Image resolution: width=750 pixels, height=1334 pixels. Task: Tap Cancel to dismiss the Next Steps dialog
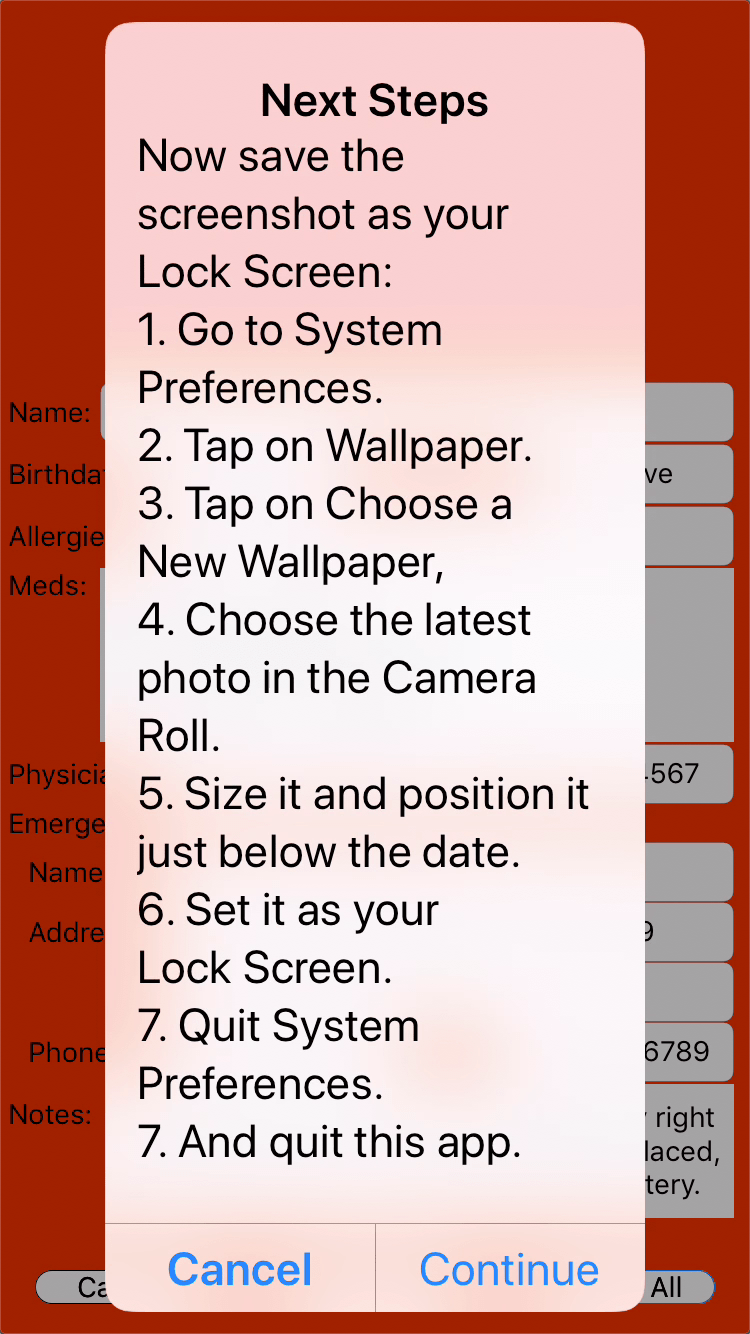pyautogui.click(x=240, y=1269)
